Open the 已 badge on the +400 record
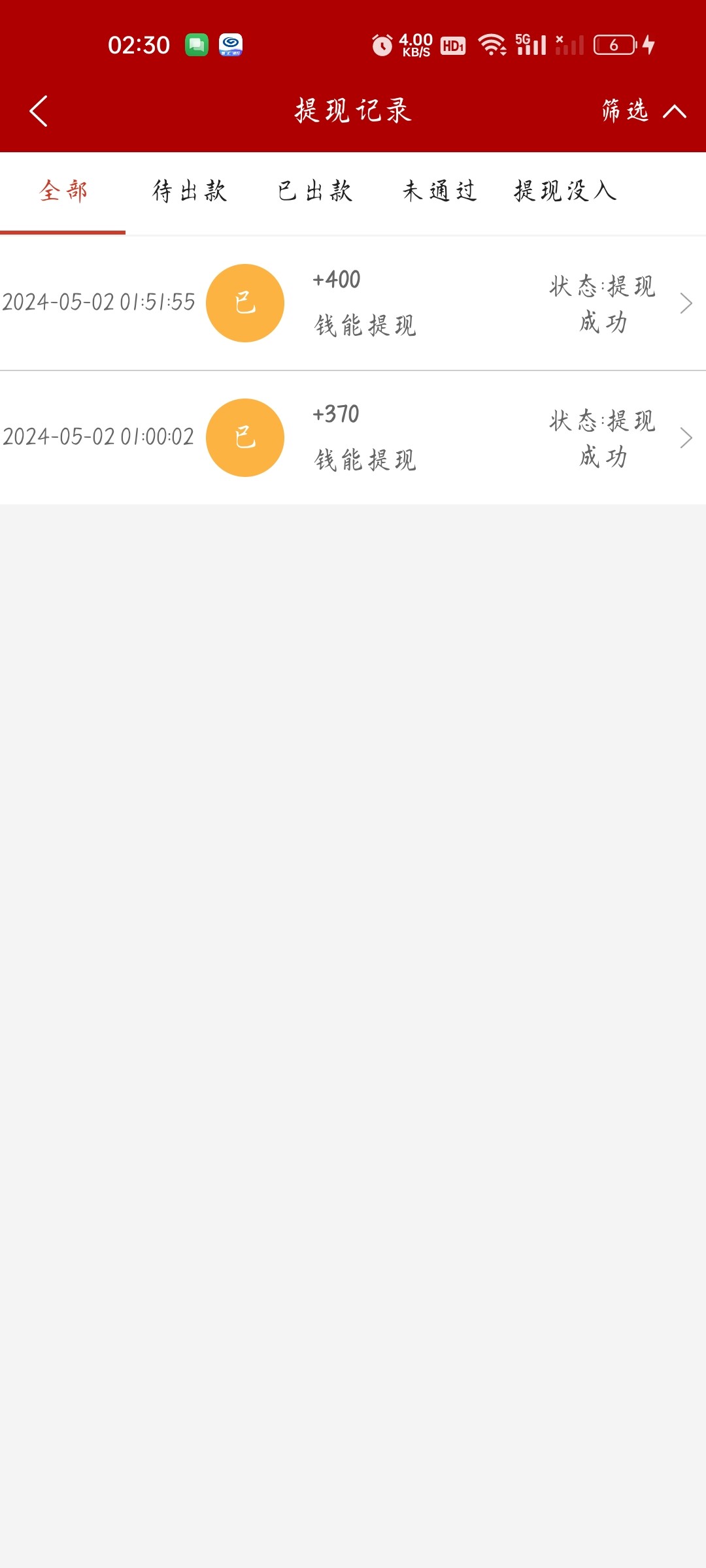This screenshot has height=1568, width=706. [x=244, y=303]
